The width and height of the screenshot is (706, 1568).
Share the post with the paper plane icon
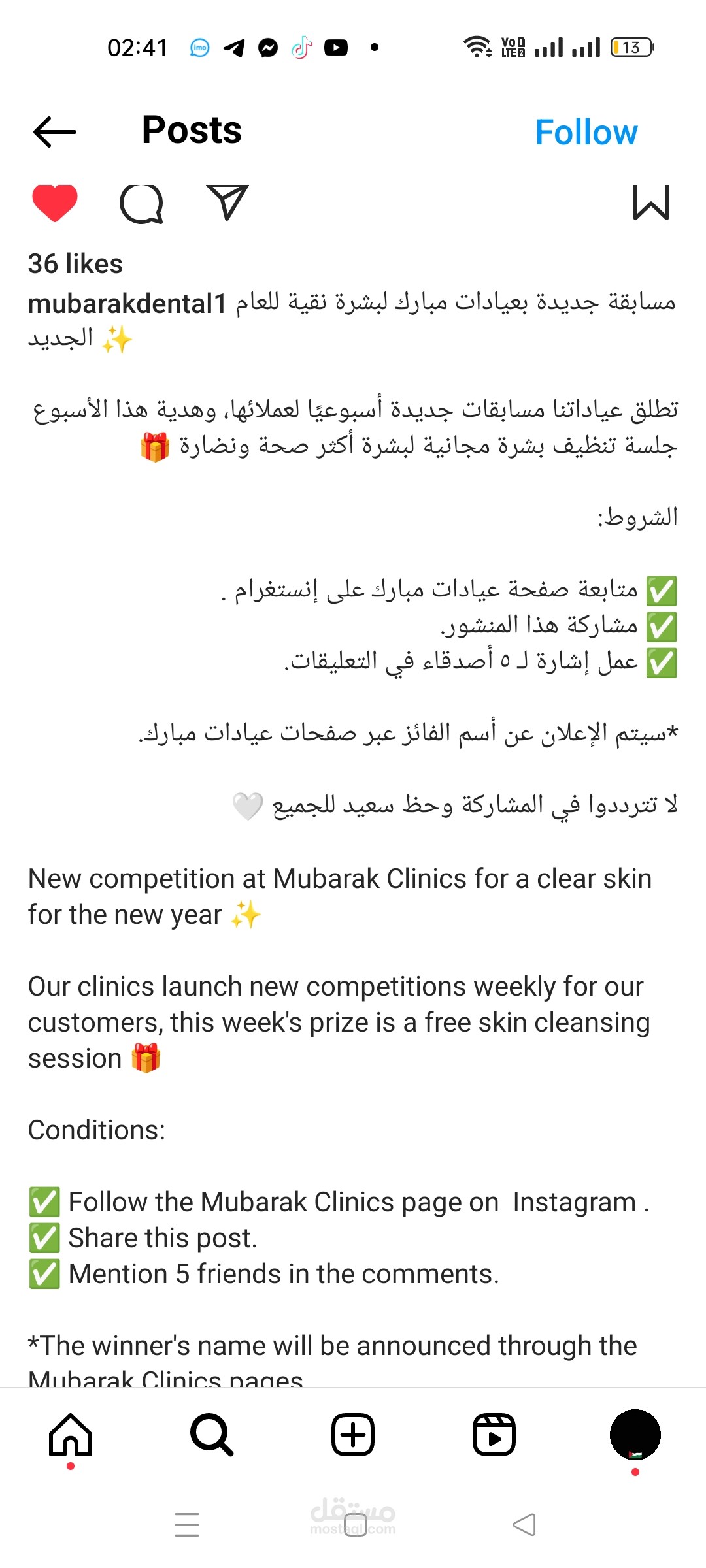point(227,201)
